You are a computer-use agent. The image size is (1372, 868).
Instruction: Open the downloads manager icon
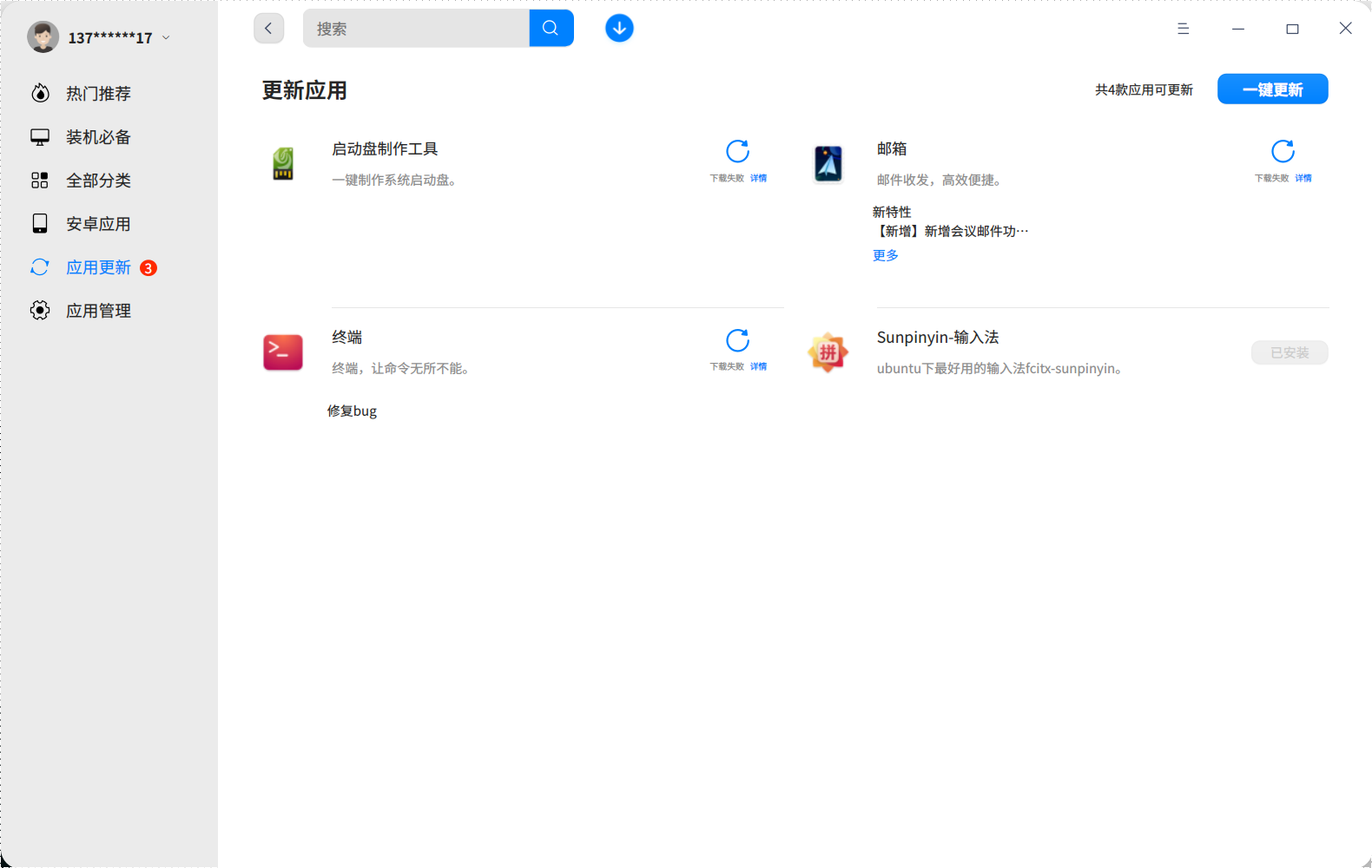tap(619, 29)
